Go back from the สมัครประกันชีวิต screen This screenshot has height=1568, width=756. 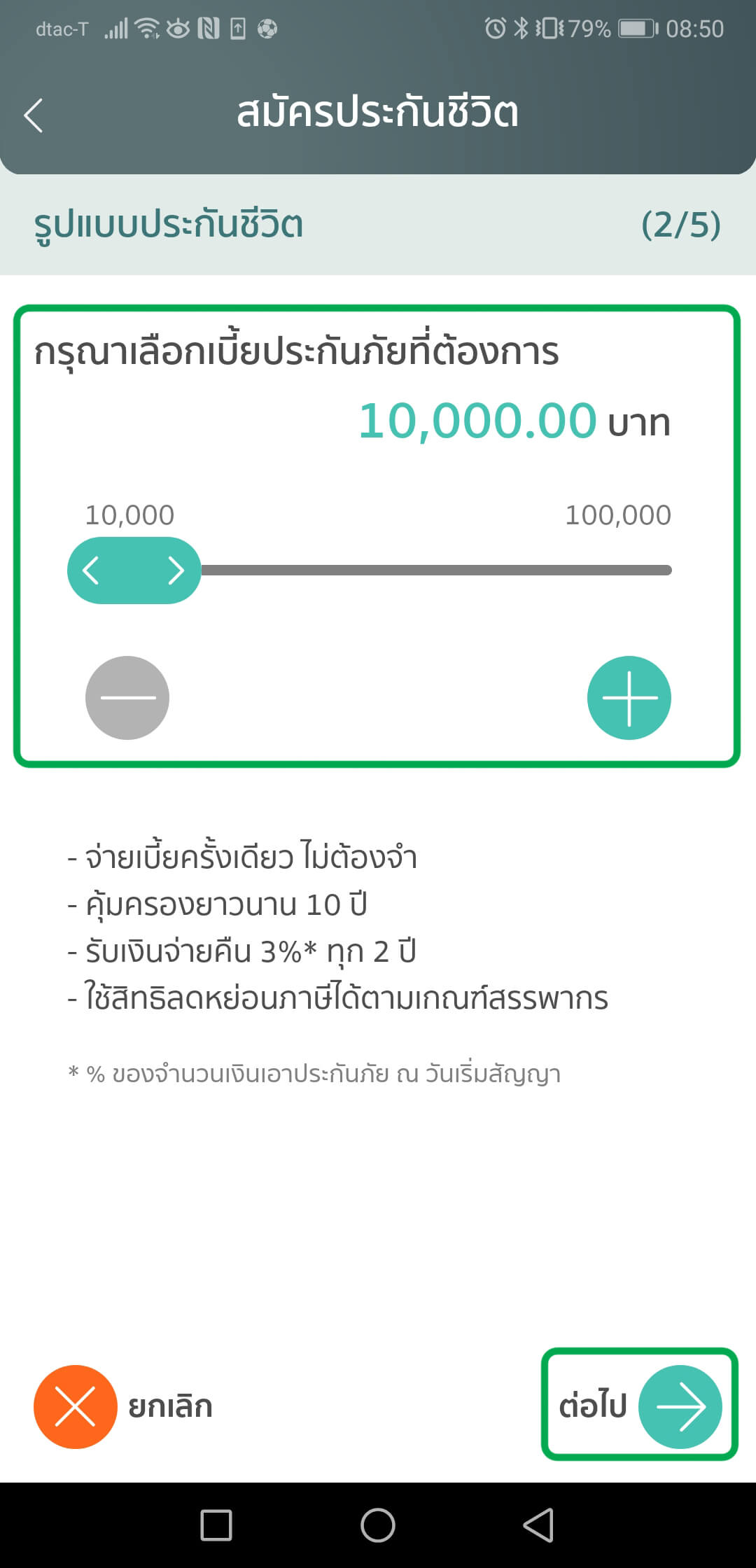(34, 115)
